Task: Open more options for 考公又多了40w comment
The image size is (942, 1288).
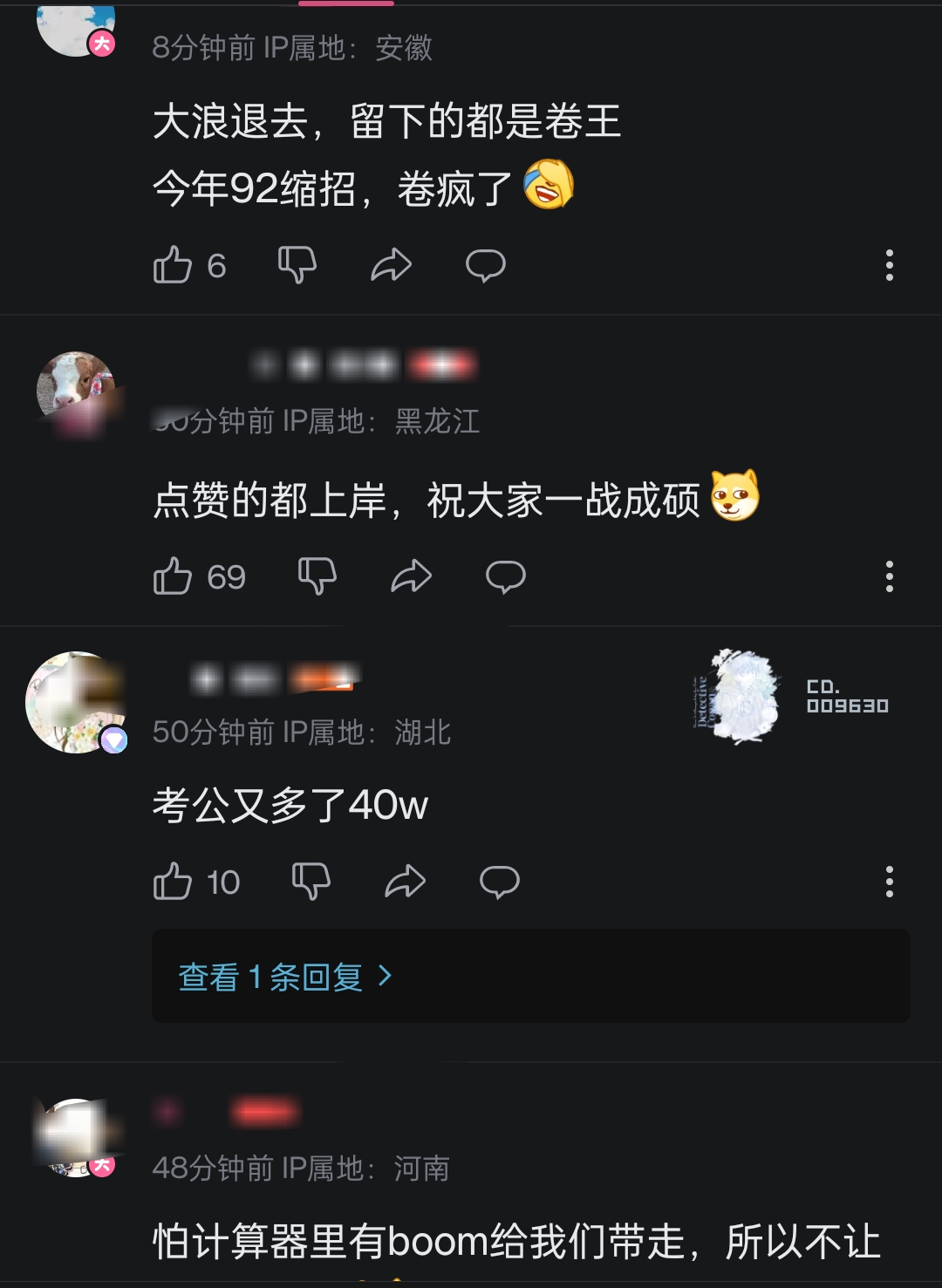Action: 889,882
